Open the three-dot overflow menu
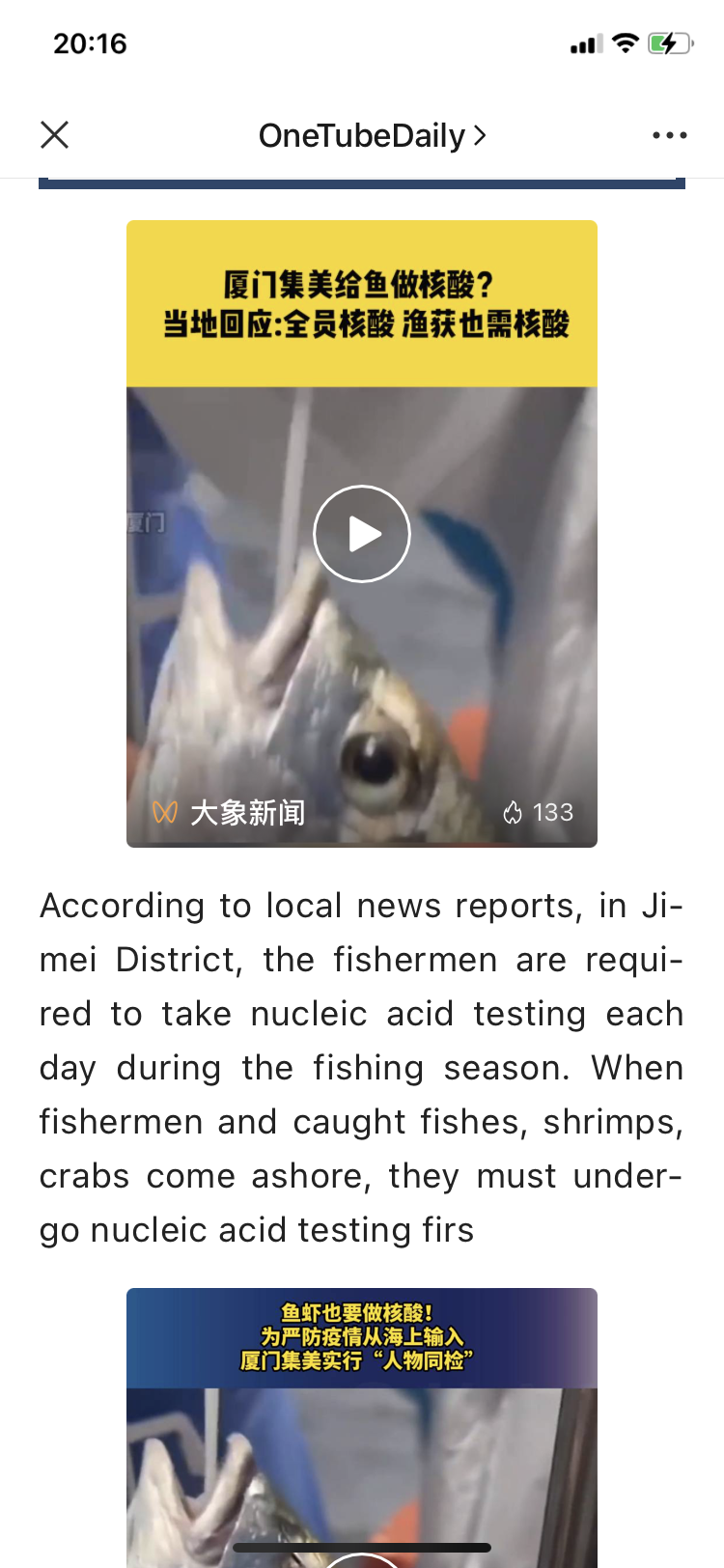Screen dimensions: 724x1568 [x=669, y=135]
